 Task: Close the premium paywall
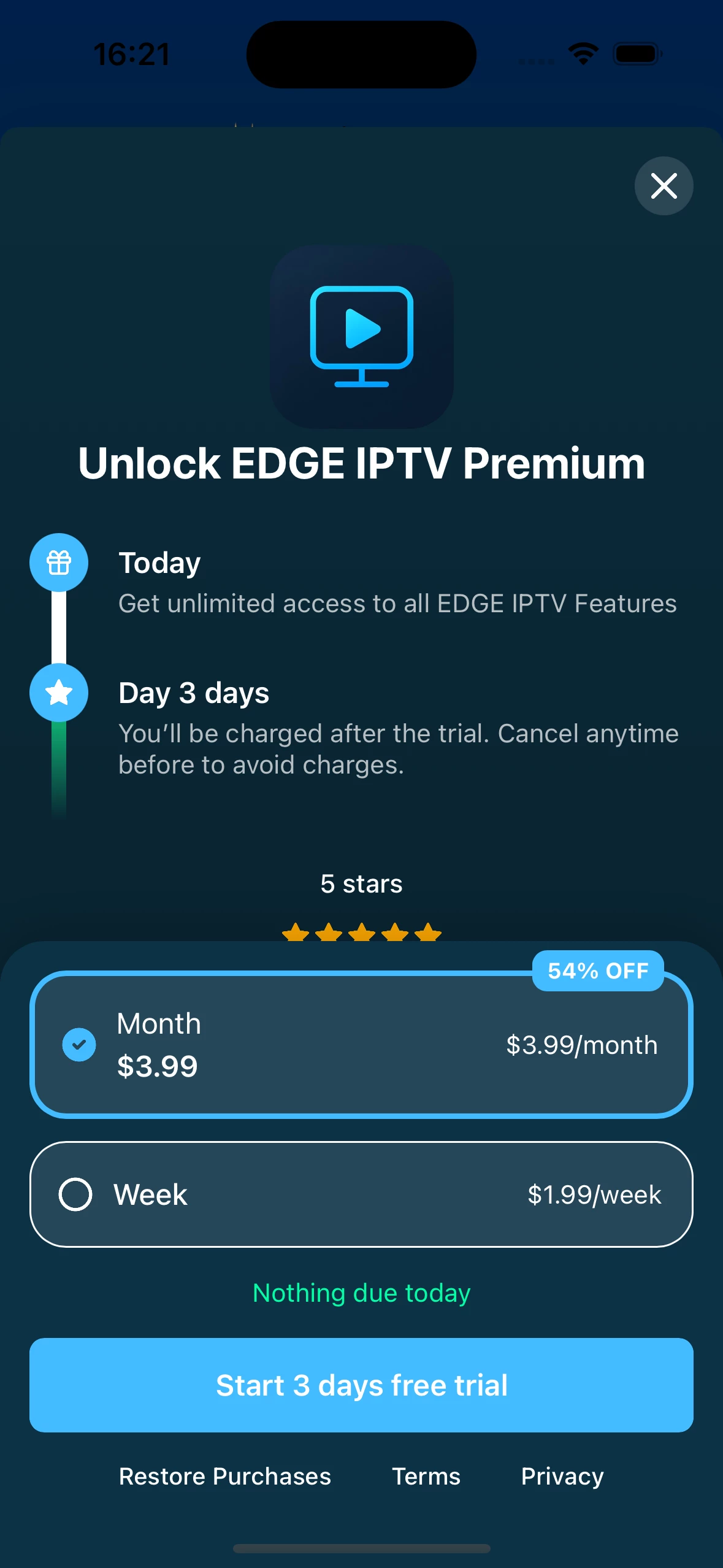pyautogui.click(x=664, y=186)
